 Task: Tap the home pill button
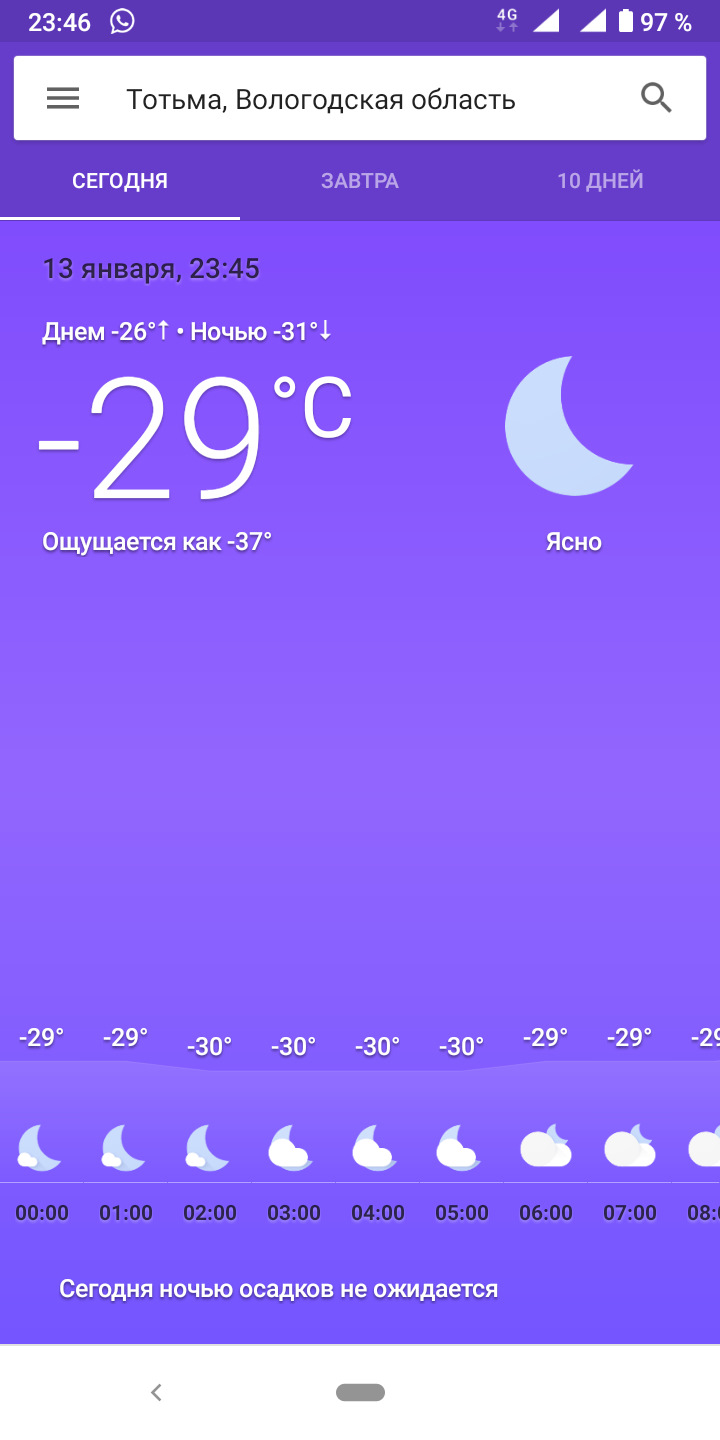pos(360,1392)
